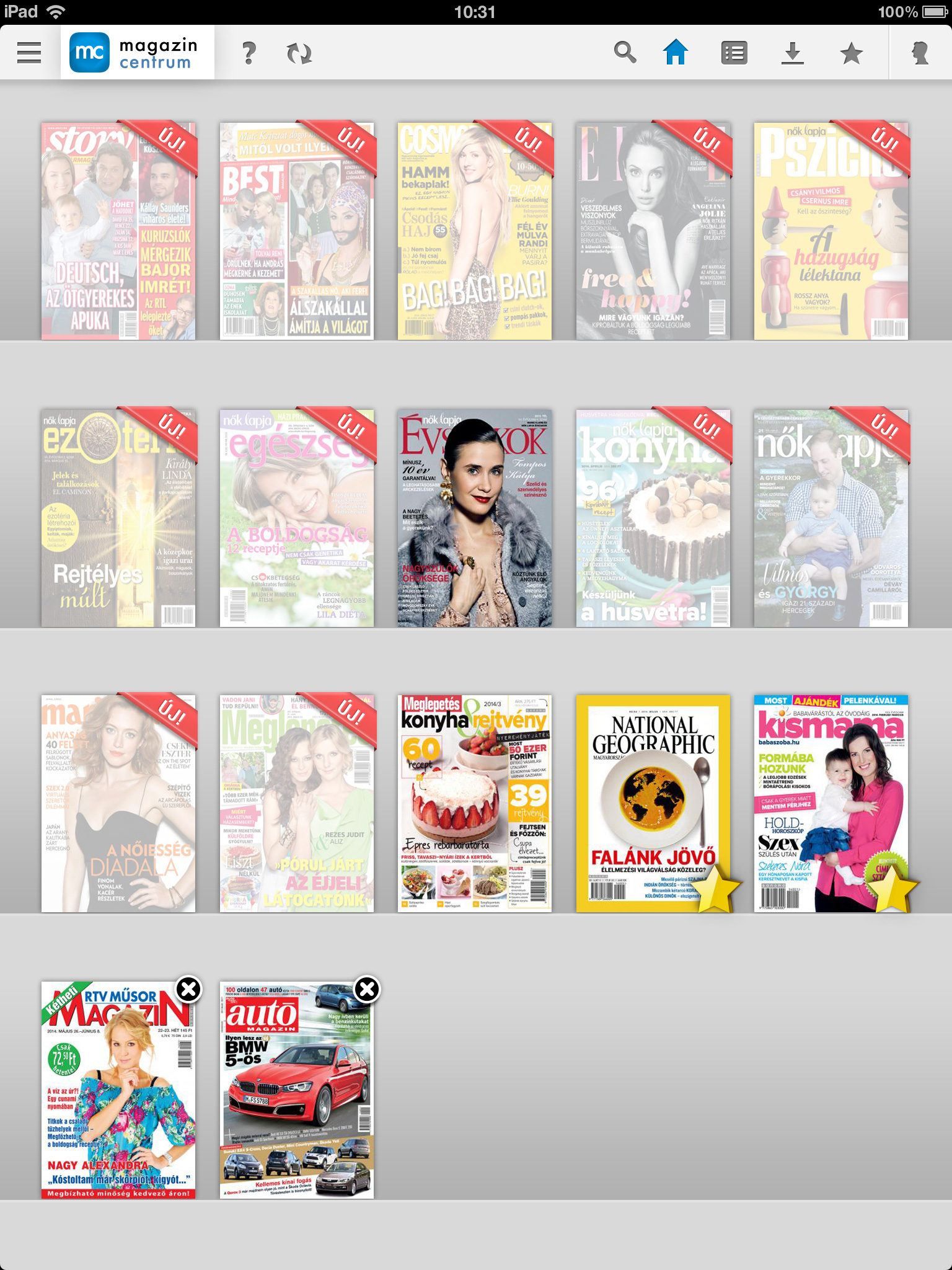The image size is (952, 1270).
Task: Open the downloads section
Action: pos(792,53)
